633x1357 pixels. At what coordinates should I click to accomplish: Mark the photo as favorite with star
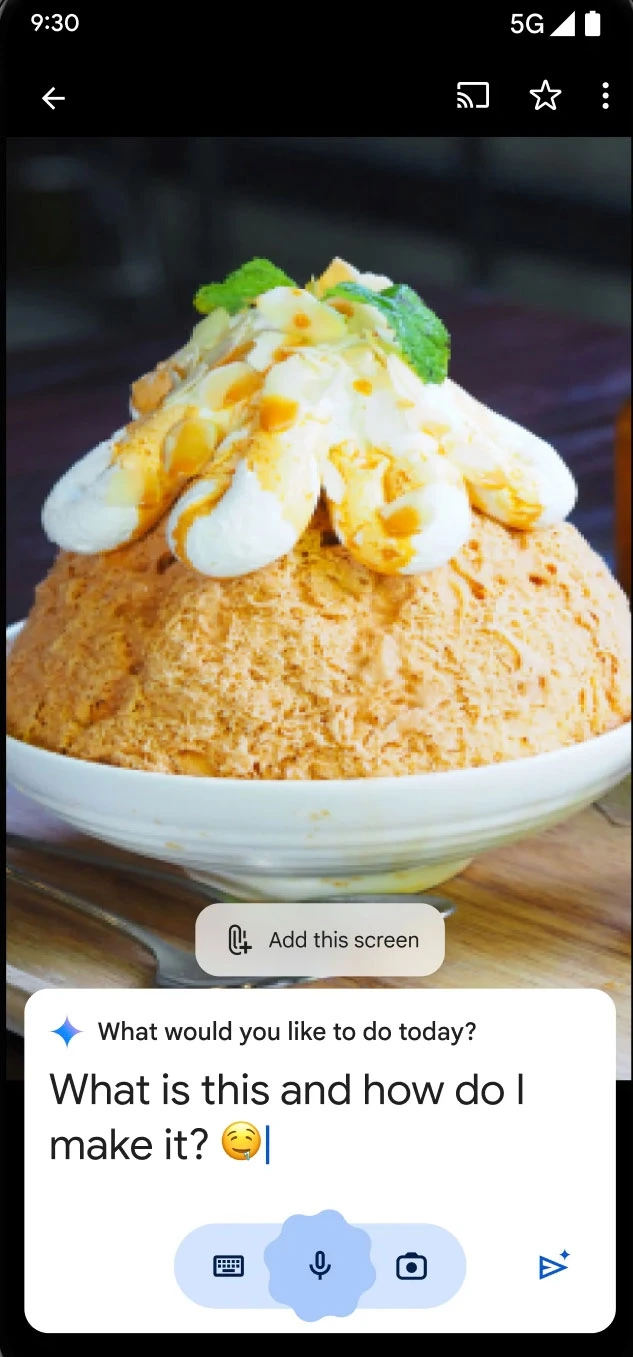point(545,96)
